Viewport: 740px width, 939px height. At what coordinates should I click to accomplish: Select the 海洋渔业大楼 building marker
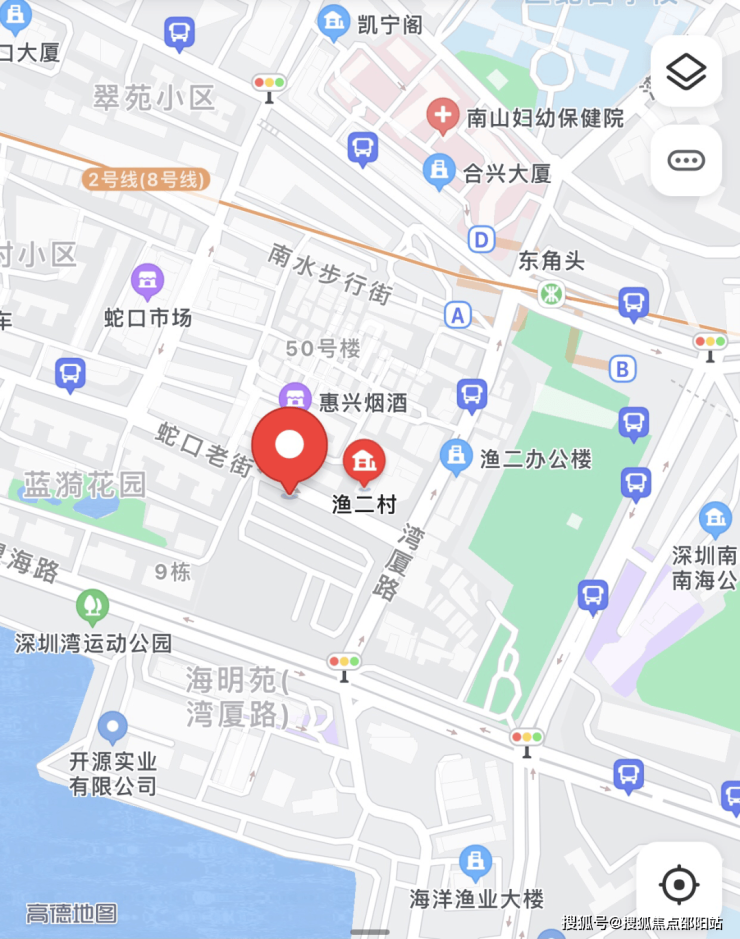point(476,862)
